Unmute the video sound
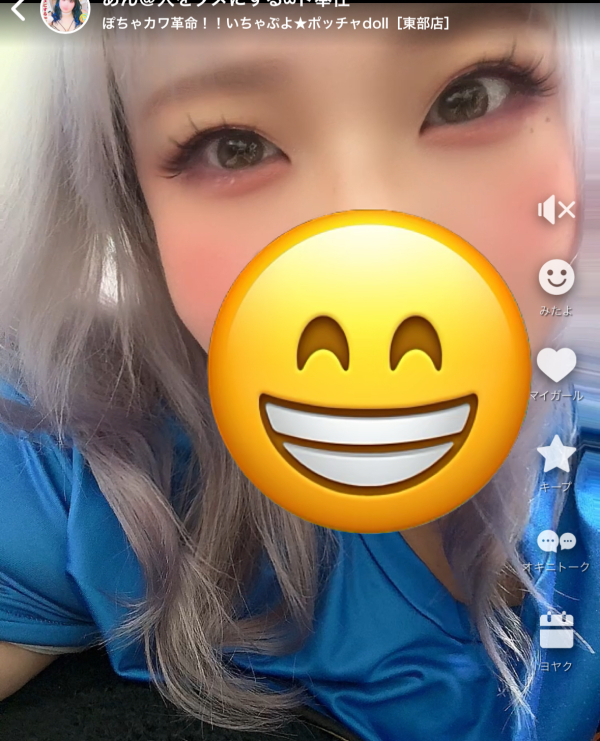Screen dimensions: 600x741 coord(556,210)
